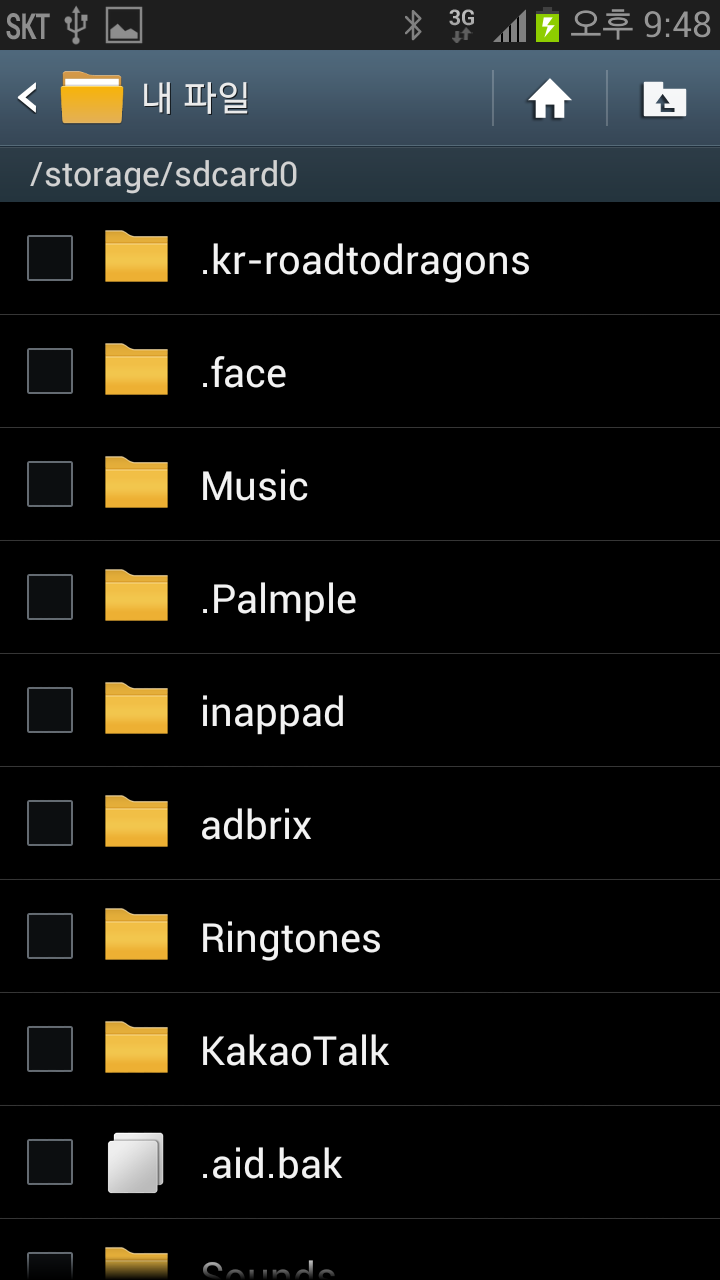The image size is (720, 1280).
Task: Check the adbrix folder checkbox
Action: coord(50,823)
